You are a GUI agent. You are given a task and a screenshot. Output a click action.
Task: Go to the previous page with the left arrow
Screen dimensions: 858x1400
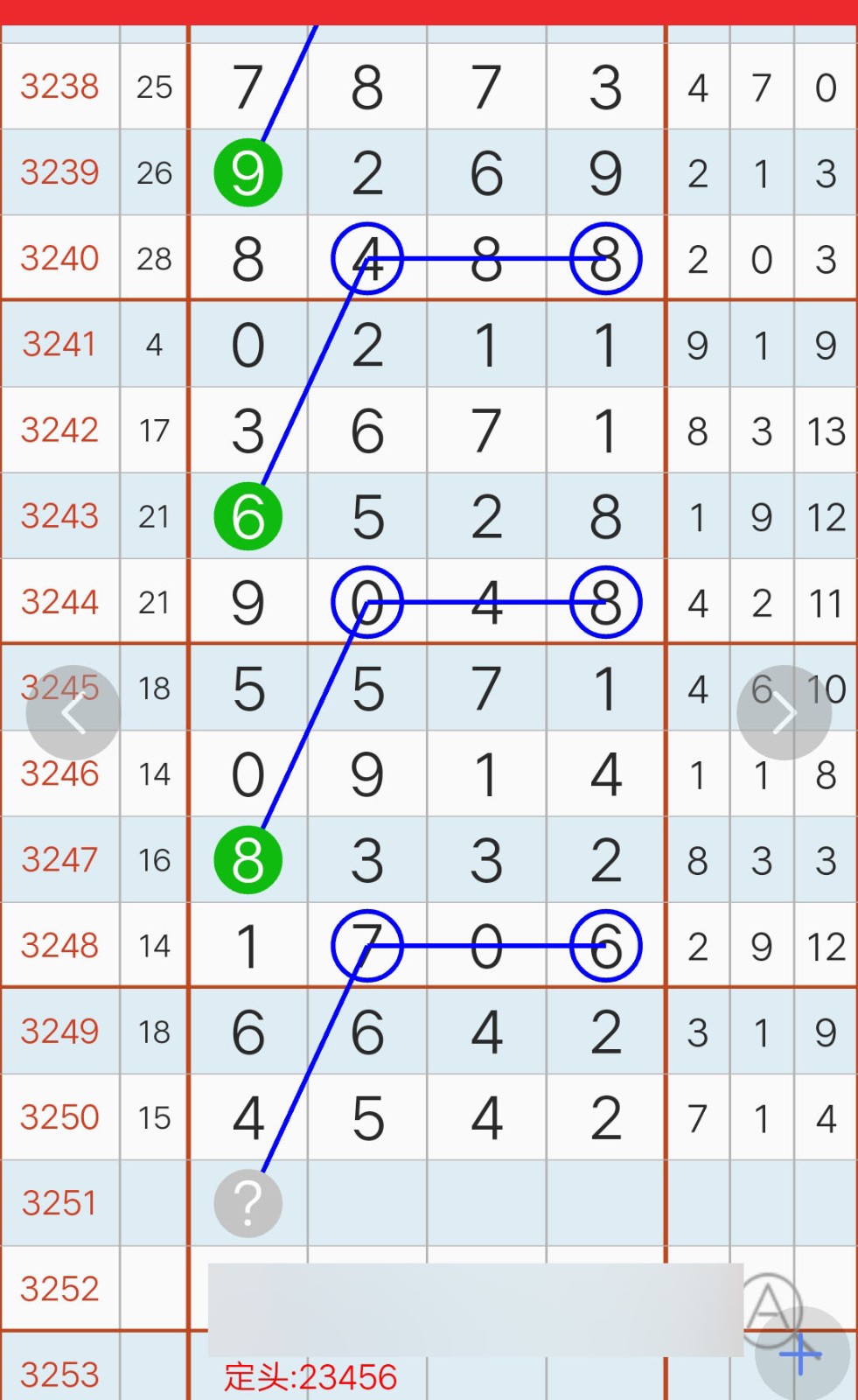click(x=73, y=713)
